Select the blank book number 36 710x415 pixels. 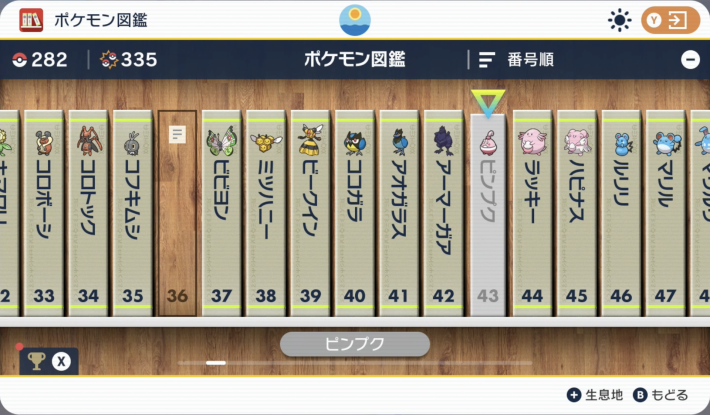pos(177,210)
